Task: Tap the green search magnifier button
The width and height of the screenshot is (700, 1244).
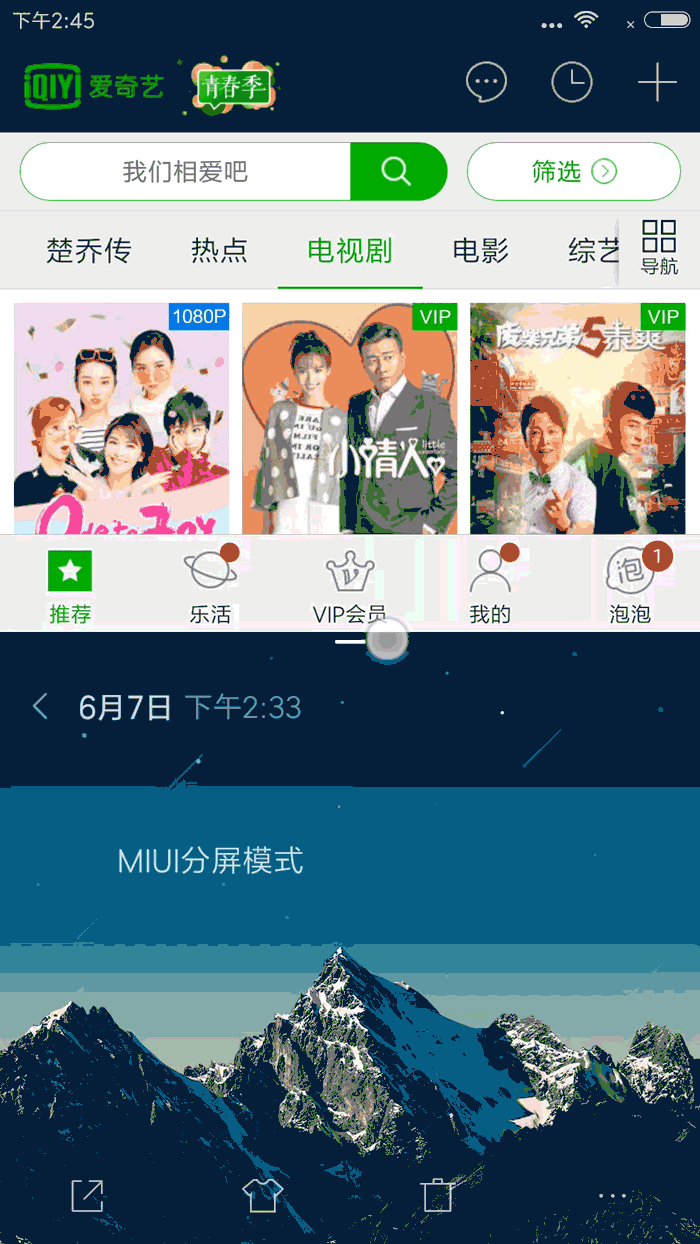Action: [397, 172]
